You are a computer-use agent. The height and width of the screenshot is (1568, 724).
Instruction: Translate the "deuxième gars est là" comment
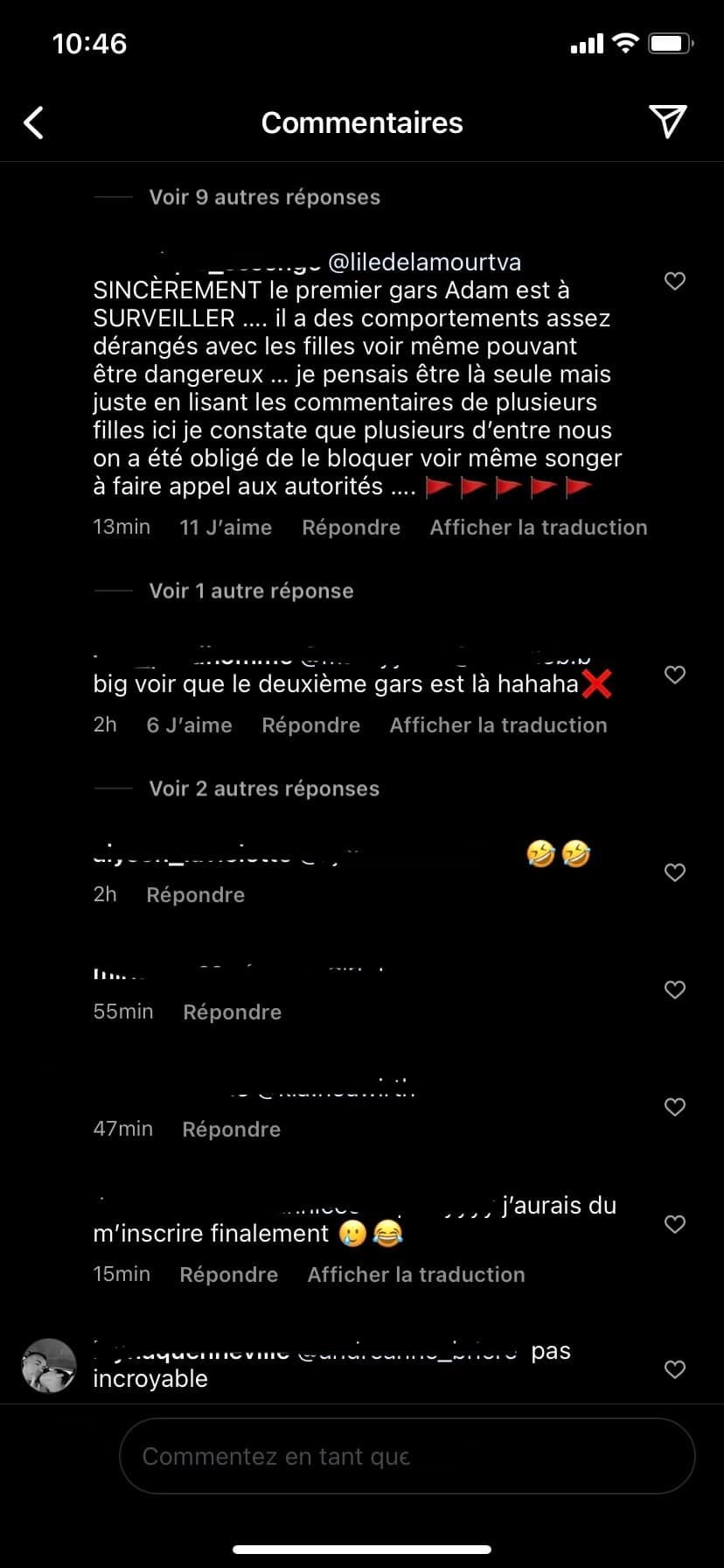click(498, 725)
